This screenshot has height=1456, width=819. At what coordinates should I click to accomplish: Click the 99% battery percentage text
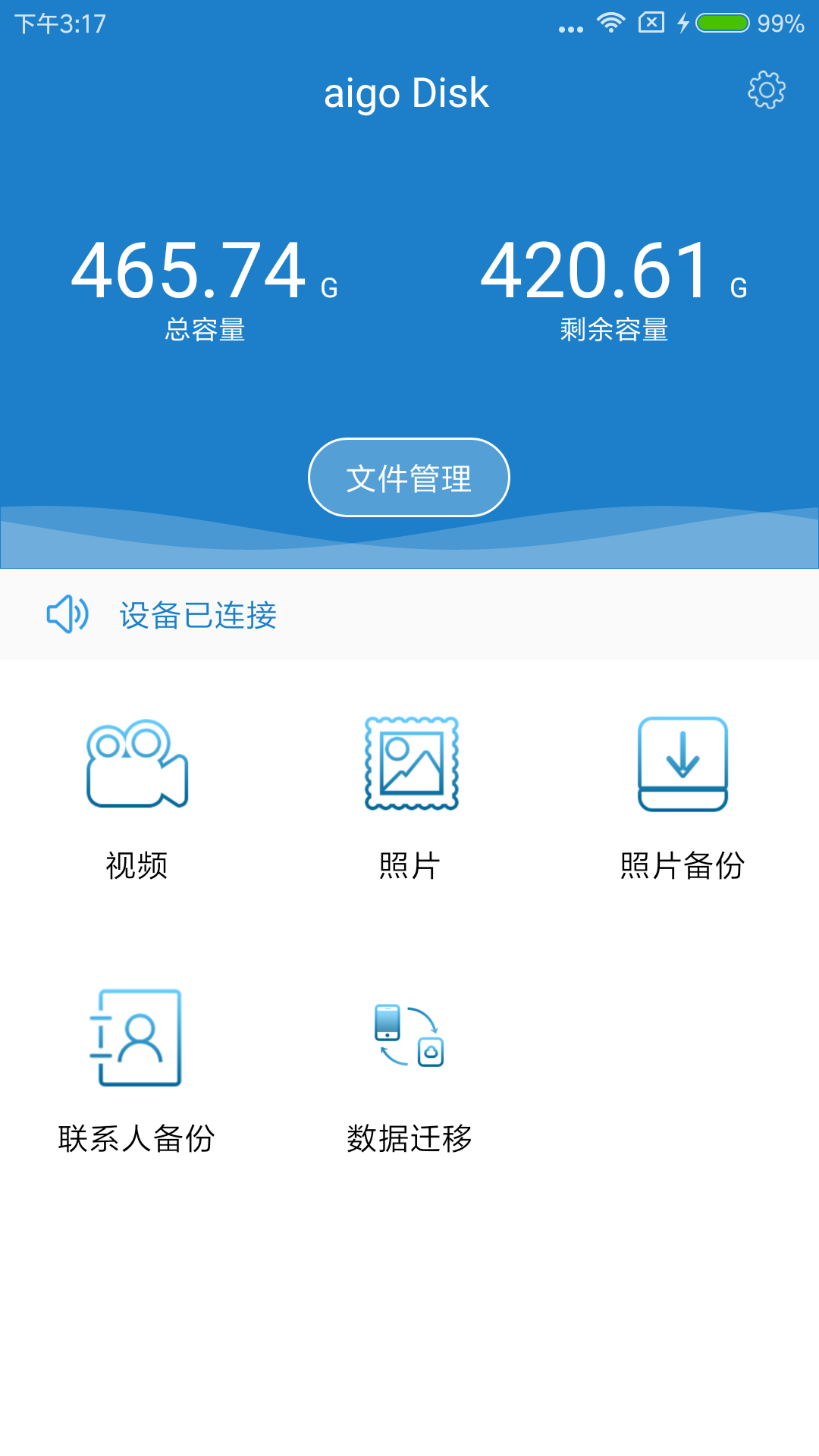[x=782, y=23]
